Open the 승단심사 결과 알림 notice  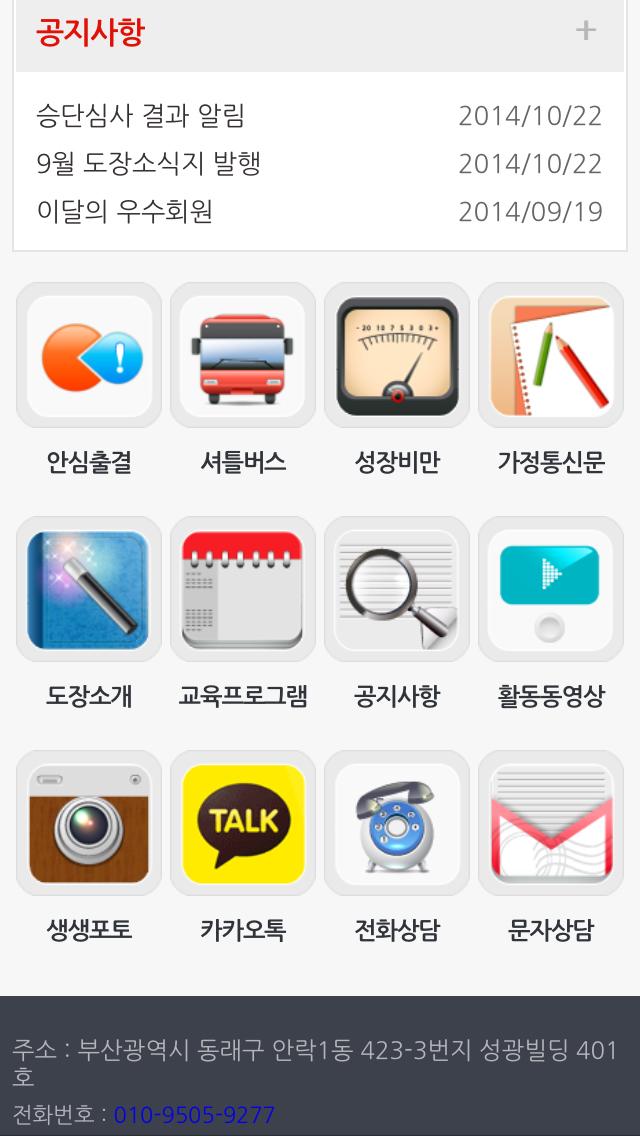[140, 116]
